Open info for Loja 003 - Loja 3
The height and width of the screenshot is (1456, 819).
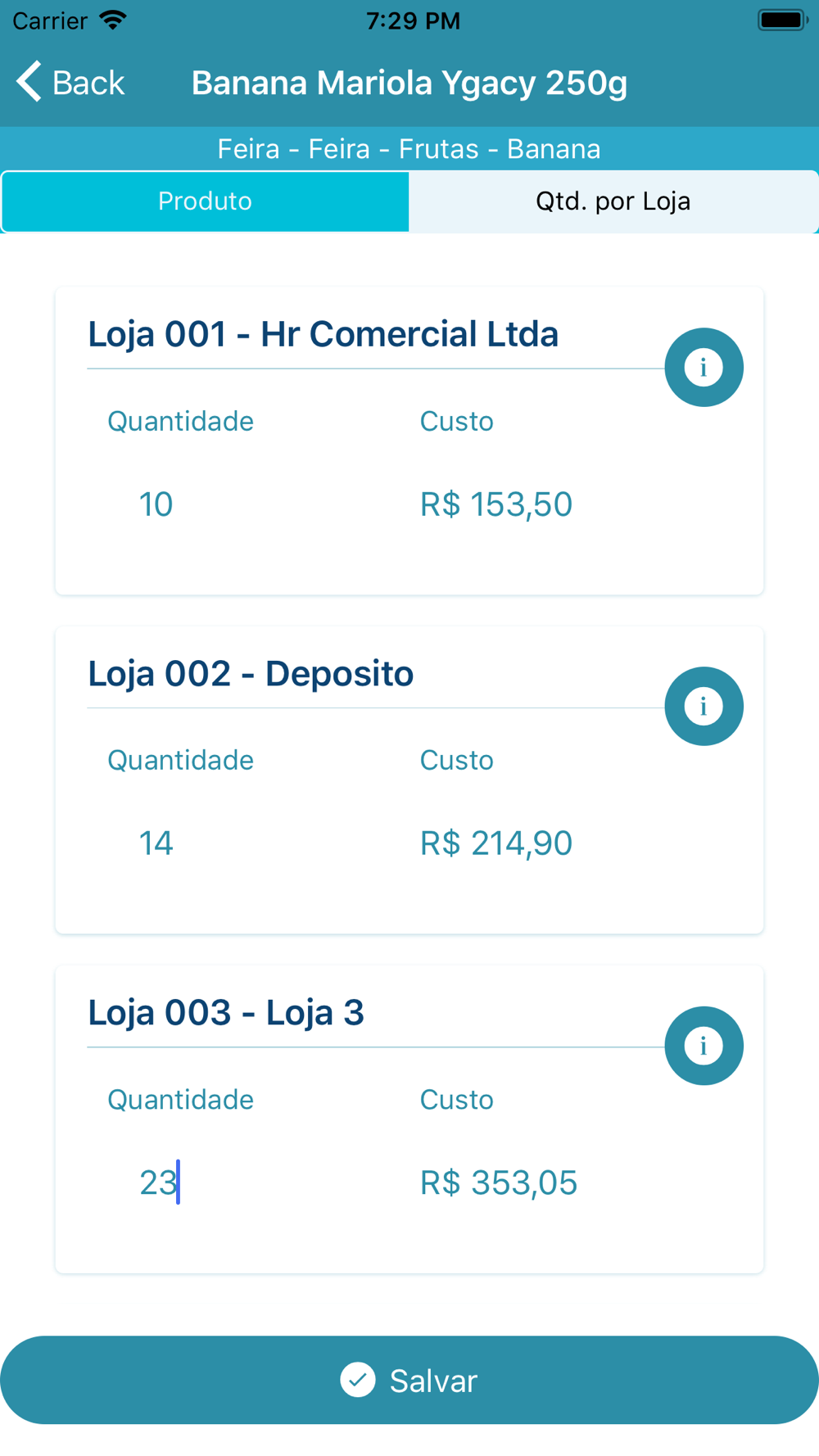tap(704, 1046)
